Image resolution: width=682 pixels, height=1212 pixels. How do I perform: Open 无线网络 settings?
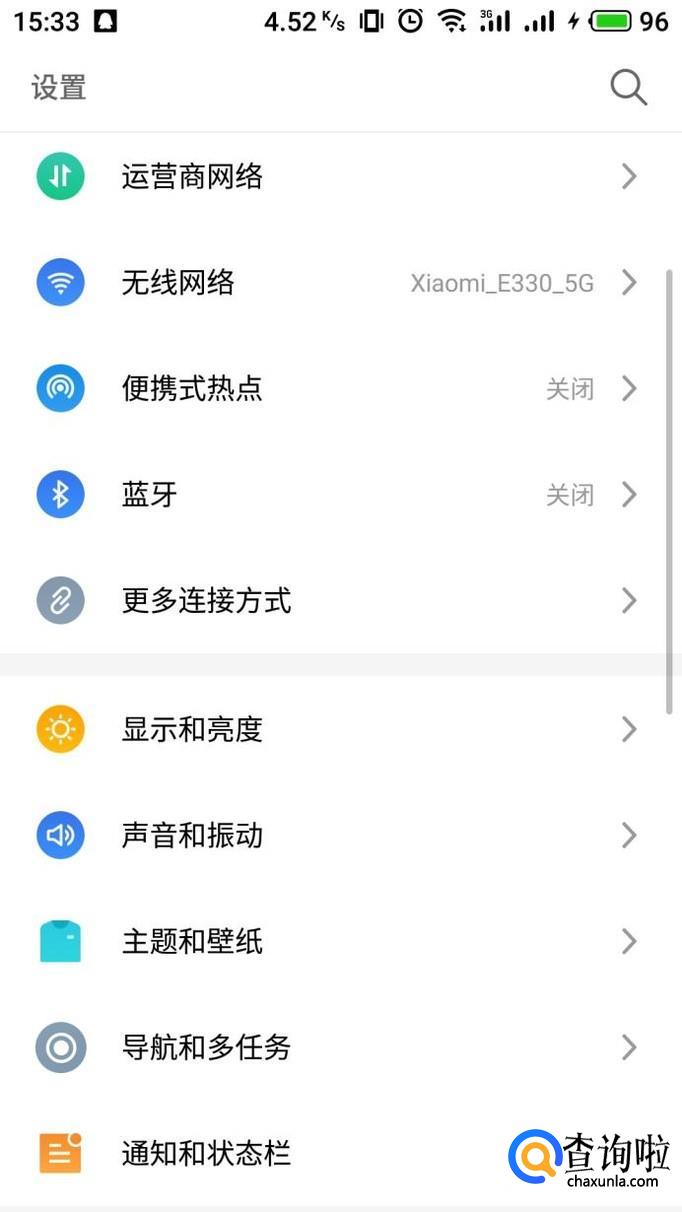pyautogui.click(x=178, y=283)
